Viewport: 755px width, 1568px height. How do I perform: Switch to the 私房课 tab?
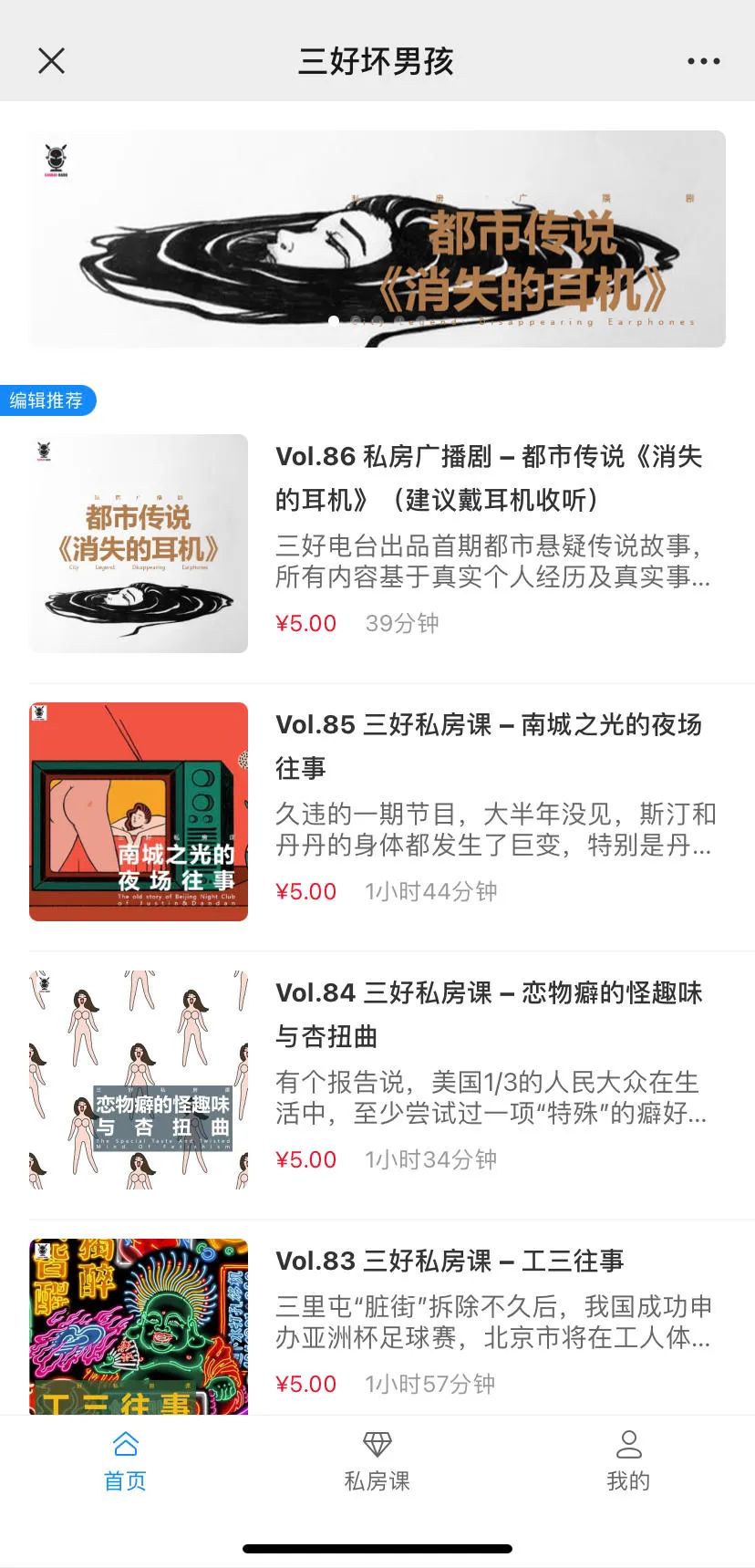(x=377, y=1460)
